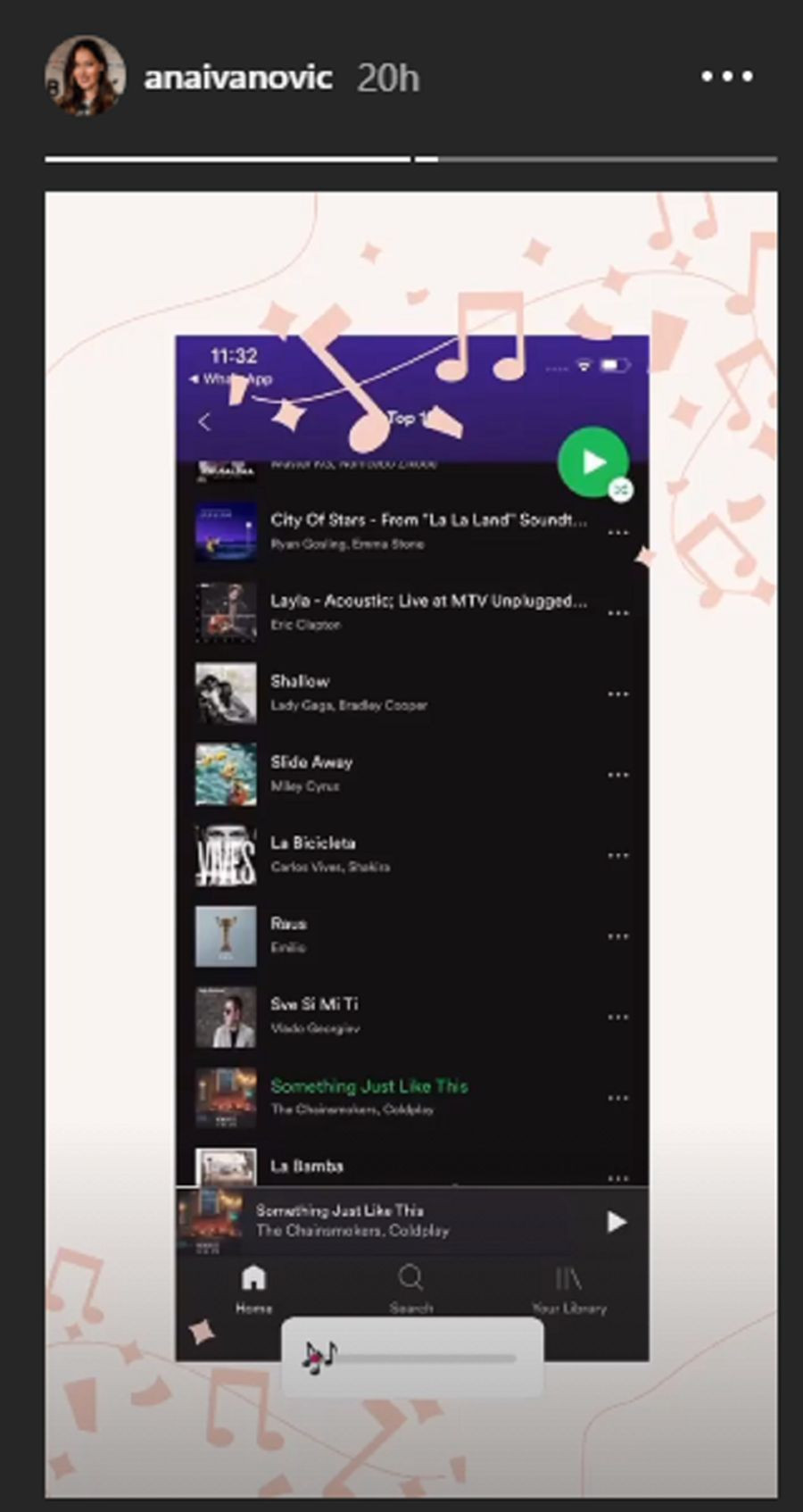The height and width of the screenshot is (1512, 803).
Task: Tap anaivanovic's profile picture
Action: point(85,77)
